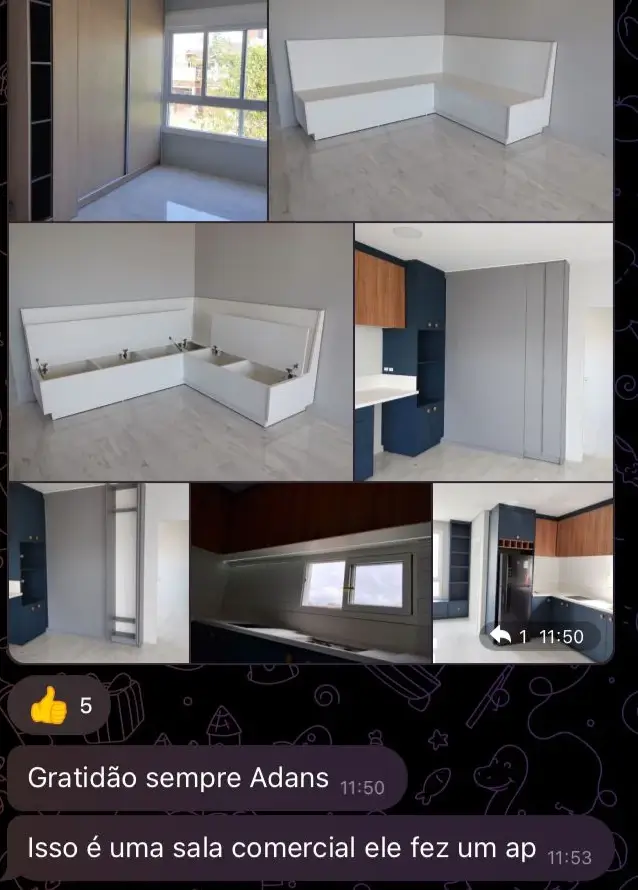Open the photo of the wardrobe by the window
Image resolution: width=638 pixels, height=890 pixels.
pyautogui.click(x=137, y=110)
